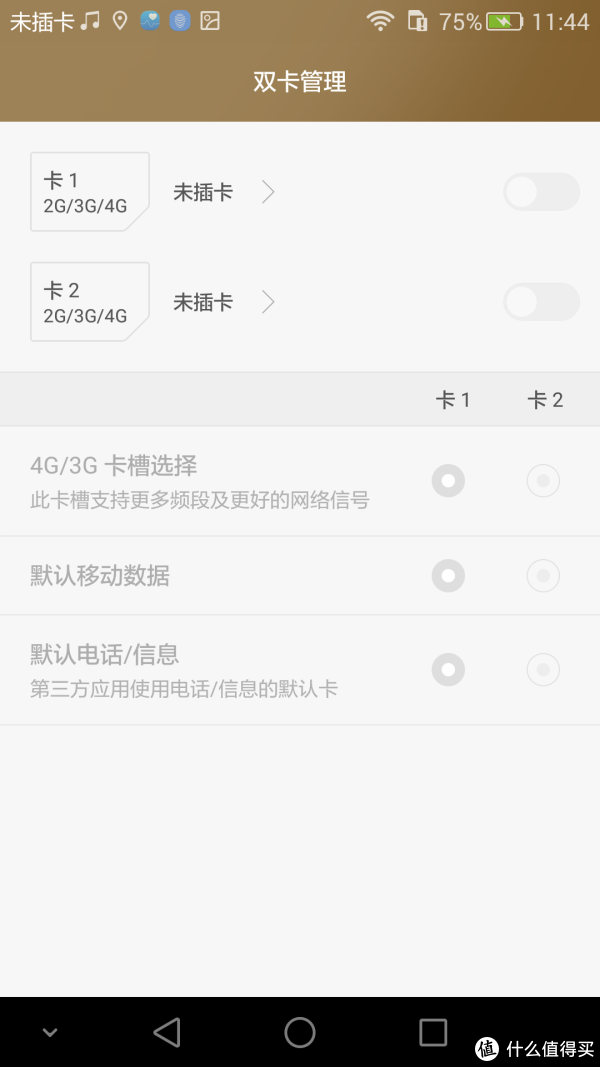600x1067 pixels.
Task: Hide the navigation bar with the down arrow
Action: 50,1032
